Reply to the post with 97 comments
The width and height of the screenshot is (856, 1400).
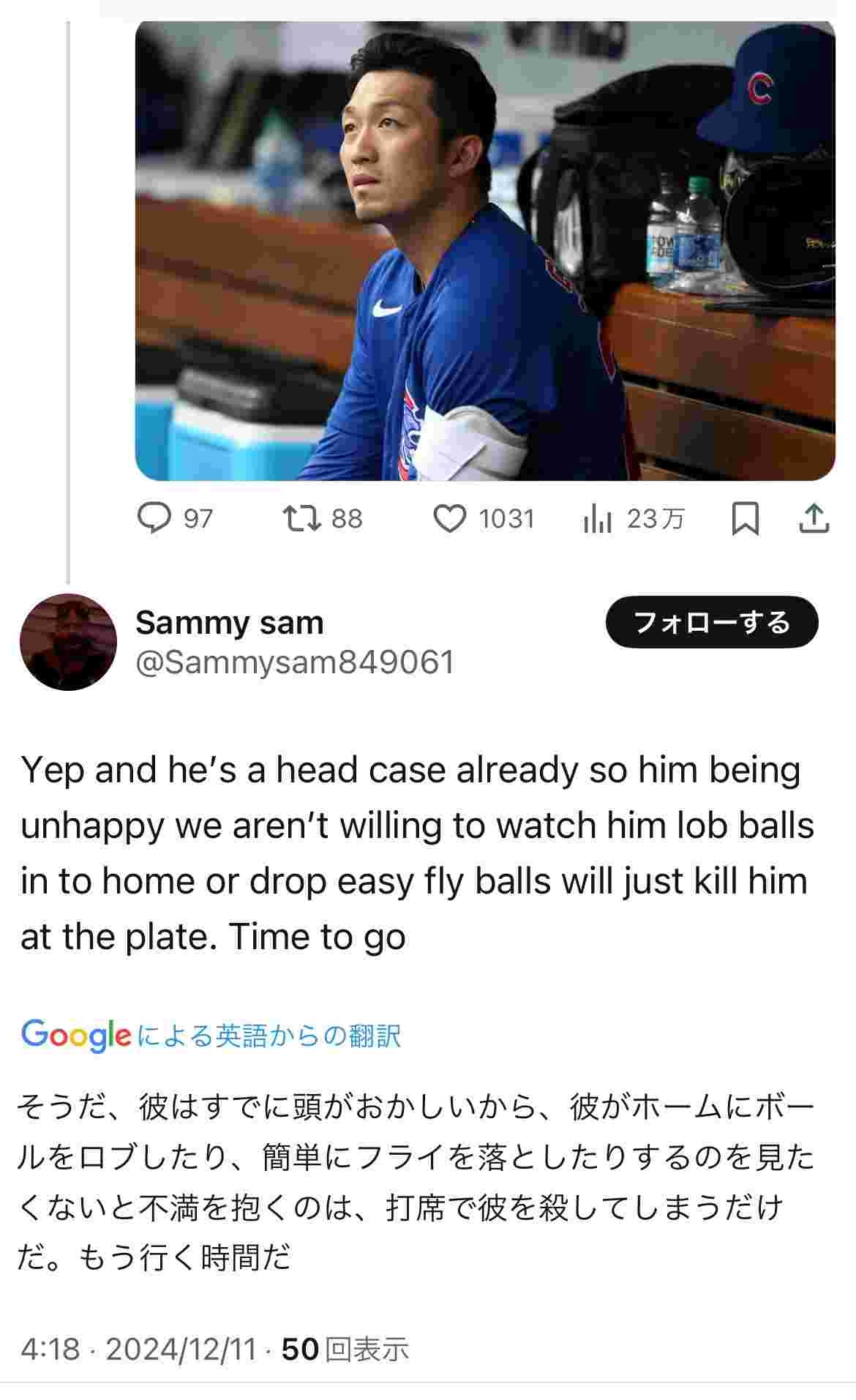pyautogui.click(x=154, y=518)
